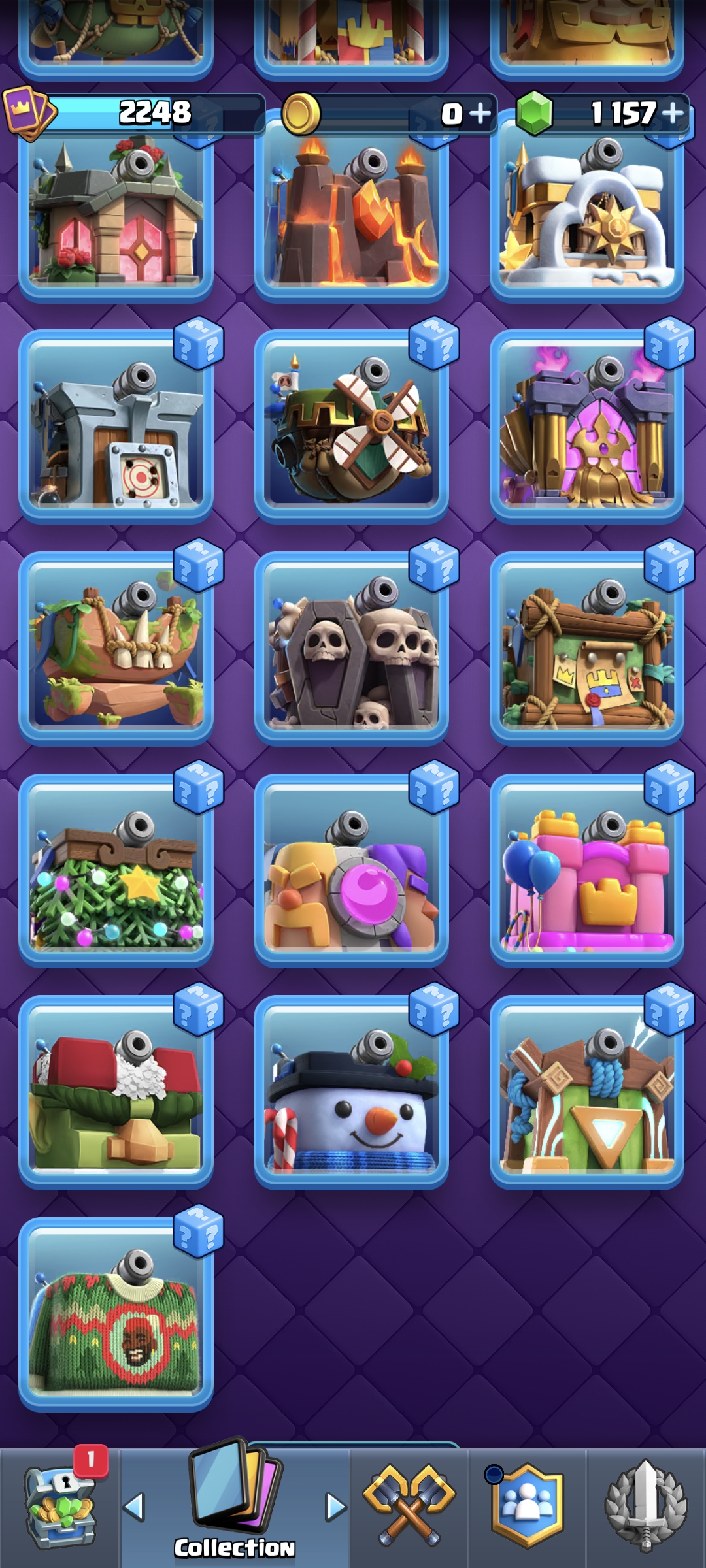Select the snowman tower skin
The height and width of the screenshot is (1568, 706).
351,1092
